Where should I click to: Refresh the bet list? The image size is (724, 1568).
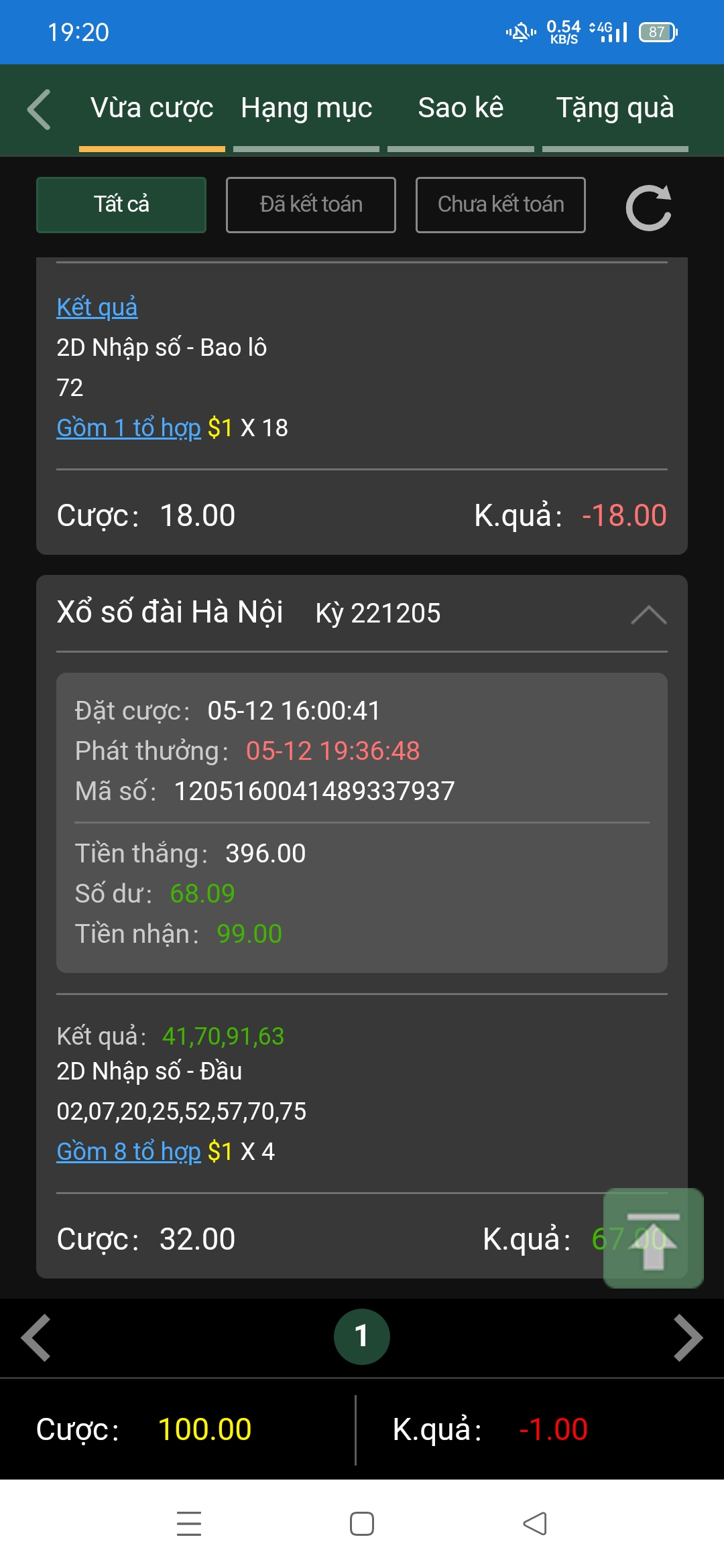point(648,207)
